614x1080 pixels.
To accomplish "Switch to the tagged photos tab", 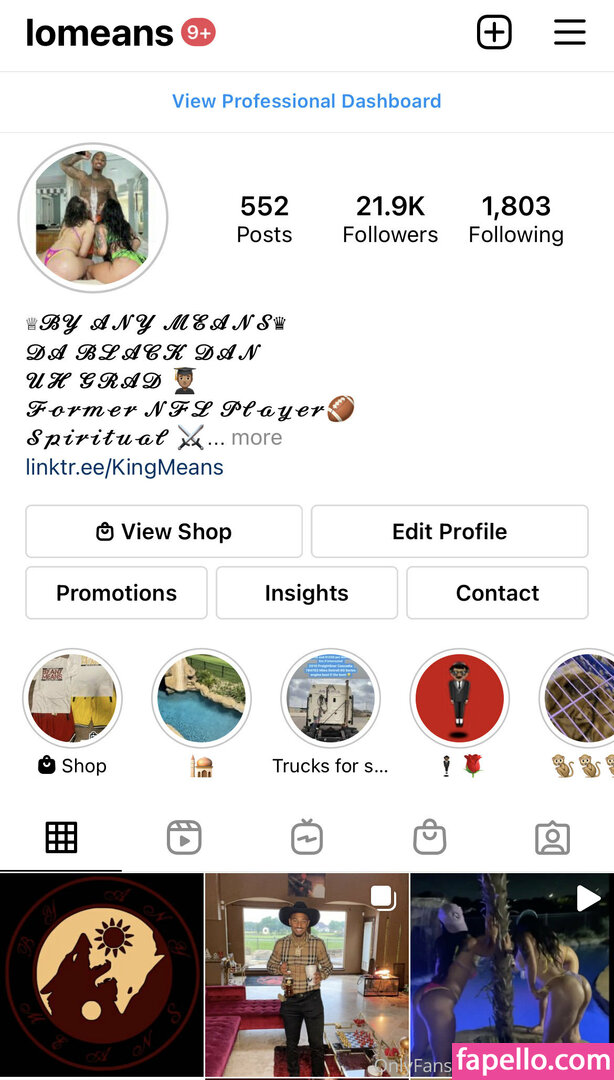I will click(x=552, y=838).
